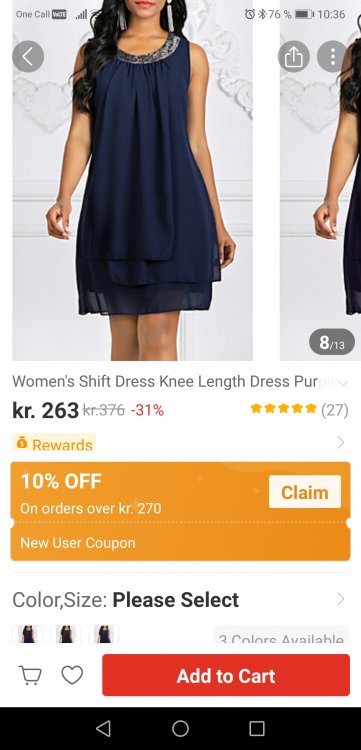Share this dress listing
Viewport: 361px width, 750px height.
pos(294,56)
